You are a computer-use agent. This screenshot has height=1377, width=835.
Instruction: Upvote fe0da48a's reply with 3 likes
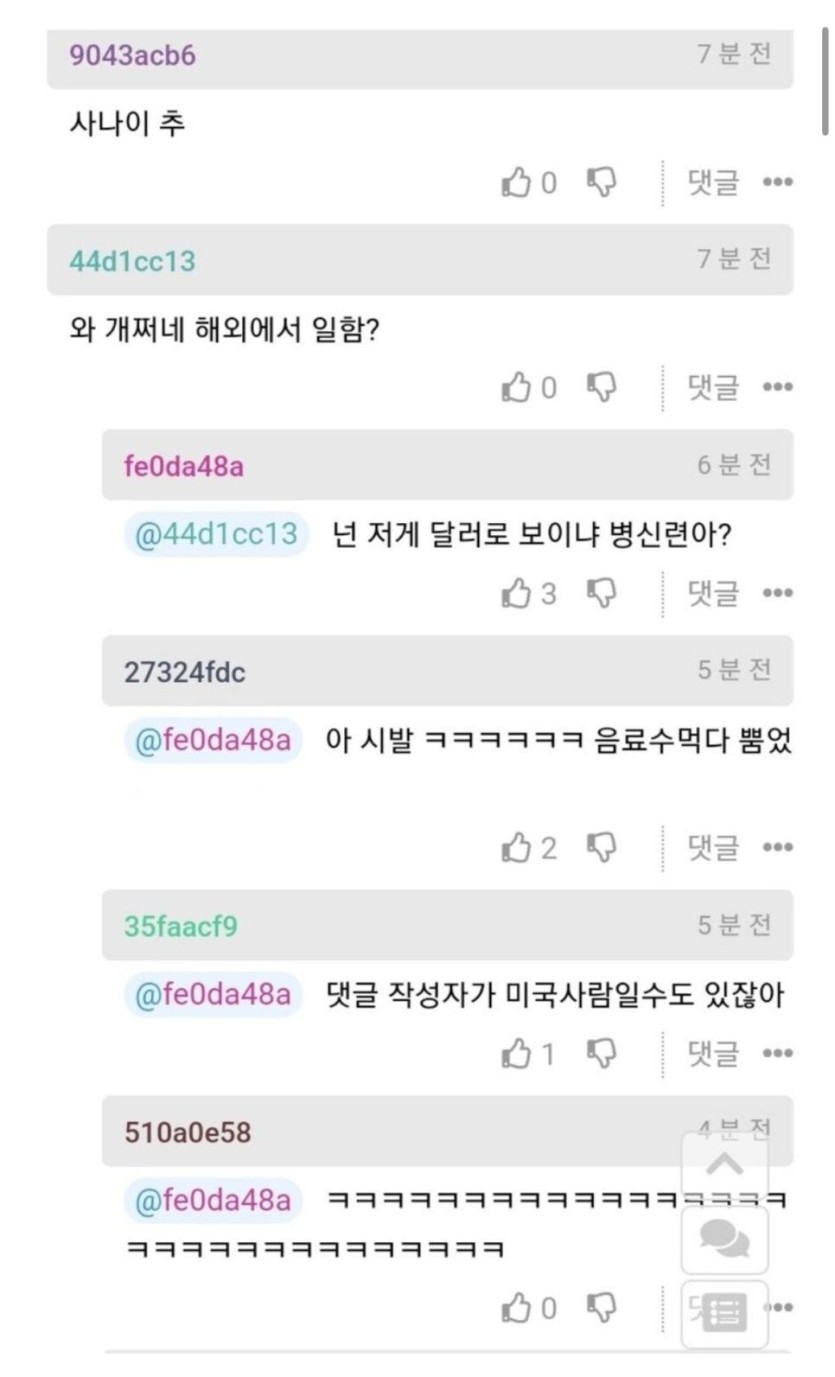(515, 593)
